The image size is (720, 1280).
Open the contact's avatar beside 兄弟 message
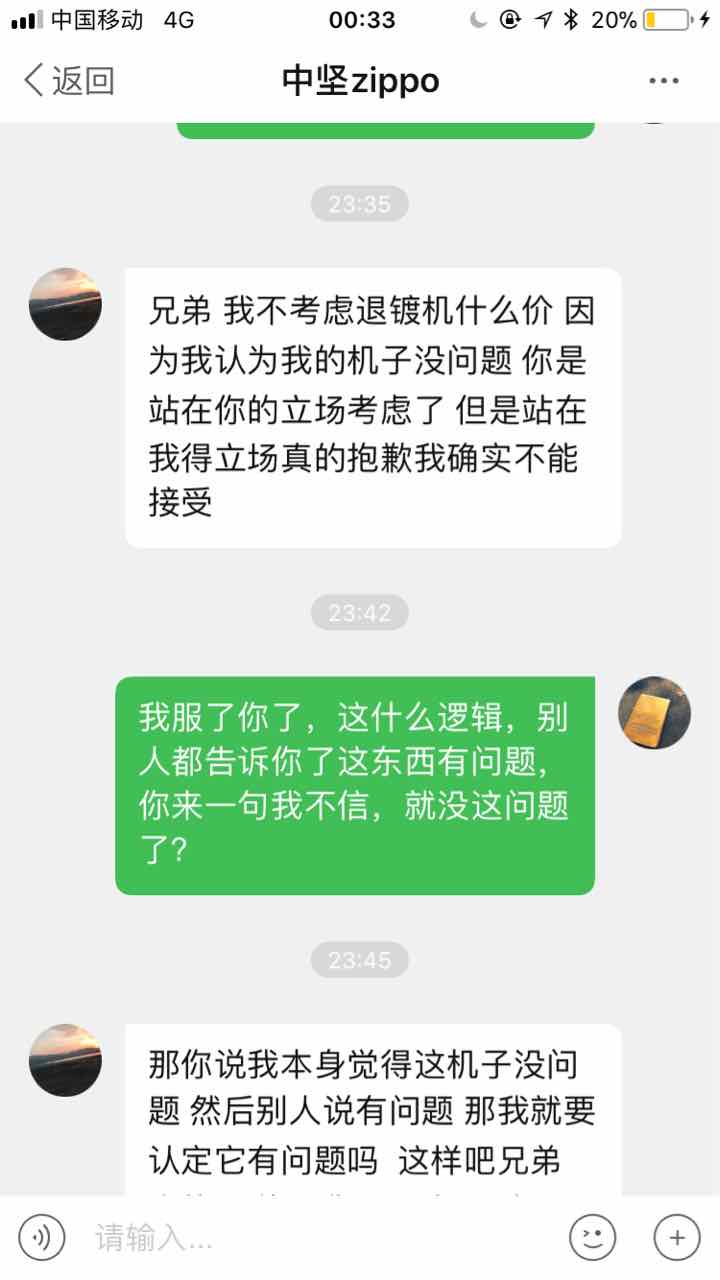[65, 304]
